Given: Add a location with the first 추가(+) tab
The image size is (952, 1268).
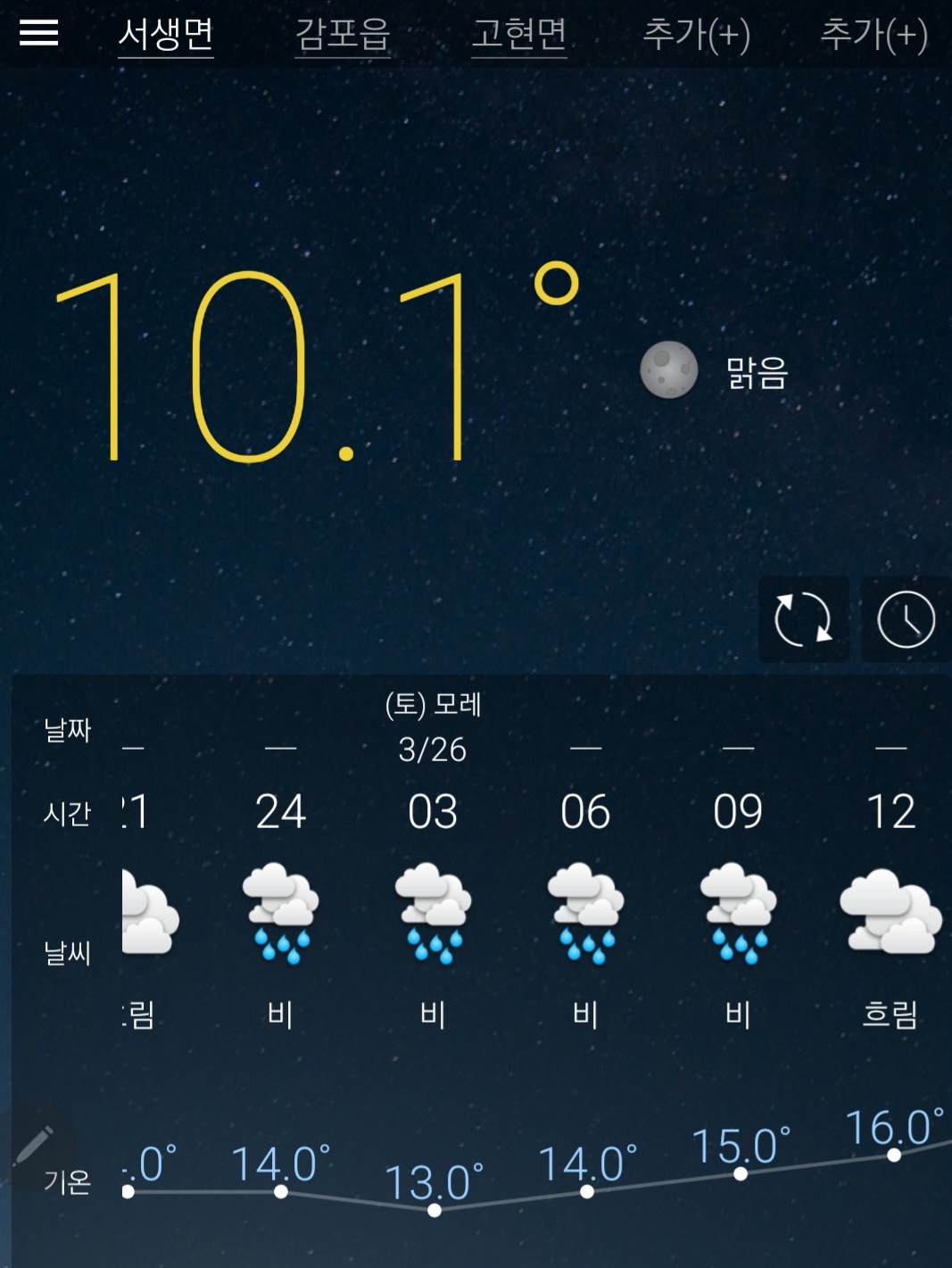Looking at the screenshot, I should (x=696, y=35).
